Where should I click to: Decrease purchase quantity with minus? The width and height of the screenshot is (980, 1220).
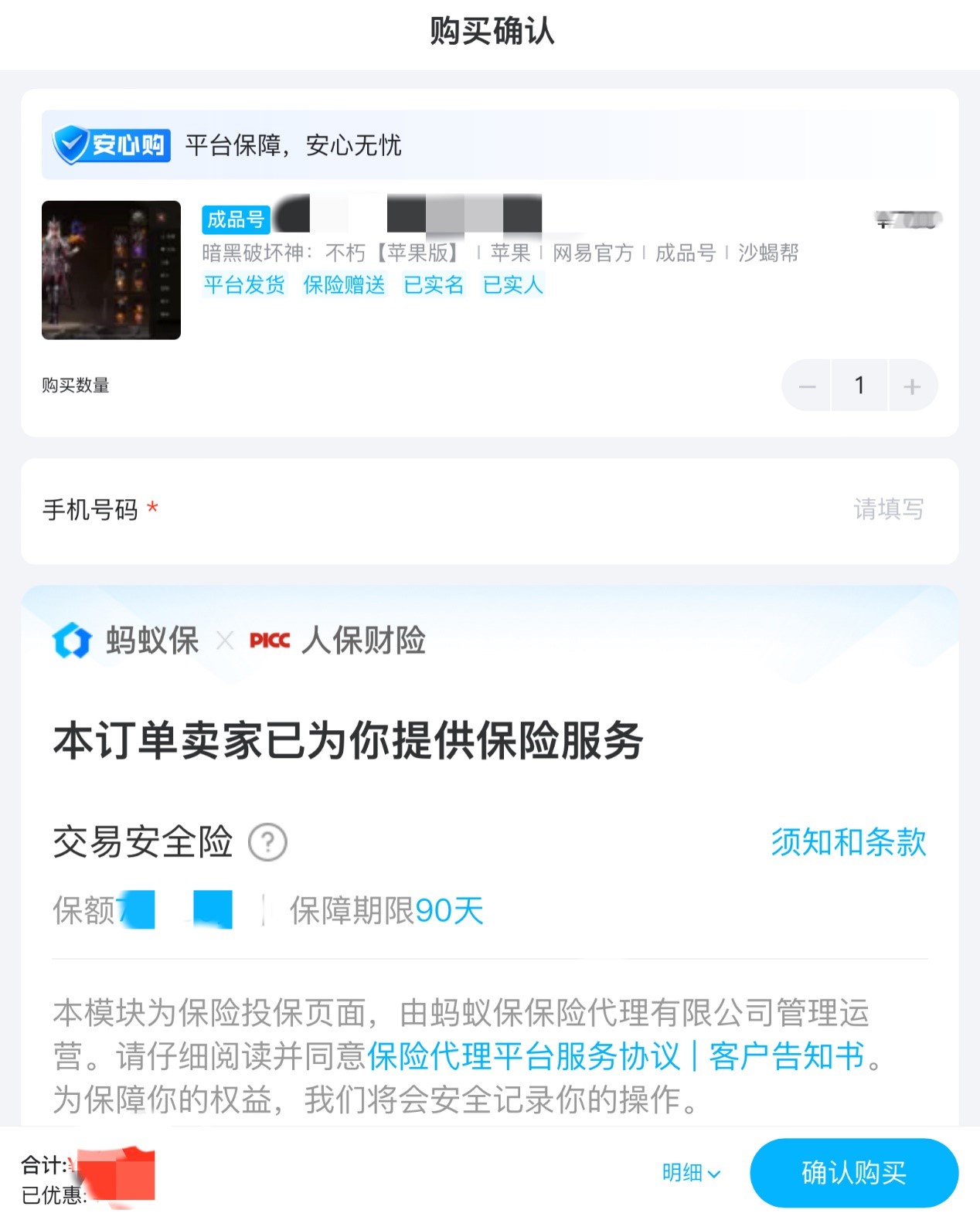click(807, 386)
